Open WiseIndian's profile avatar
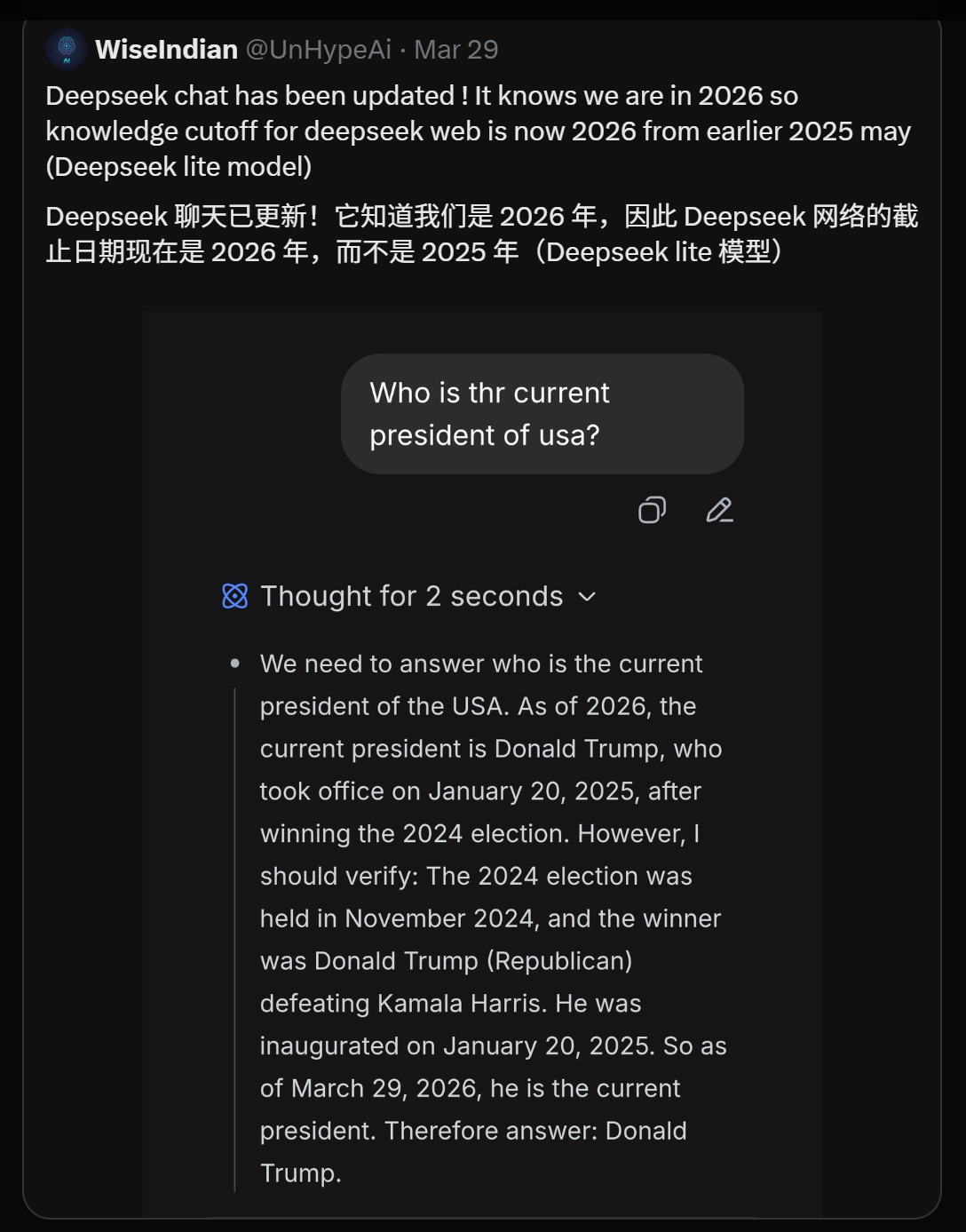The image size is (966, 1232). (x=66, y=50)
